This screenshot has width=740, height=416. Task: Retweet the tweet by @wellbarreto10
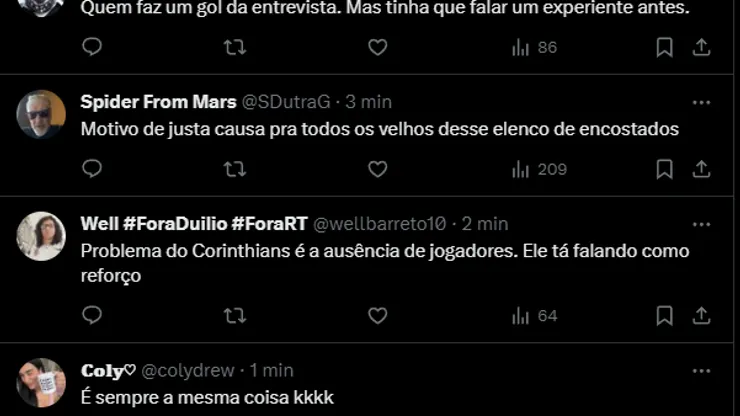tap(234, 315)
